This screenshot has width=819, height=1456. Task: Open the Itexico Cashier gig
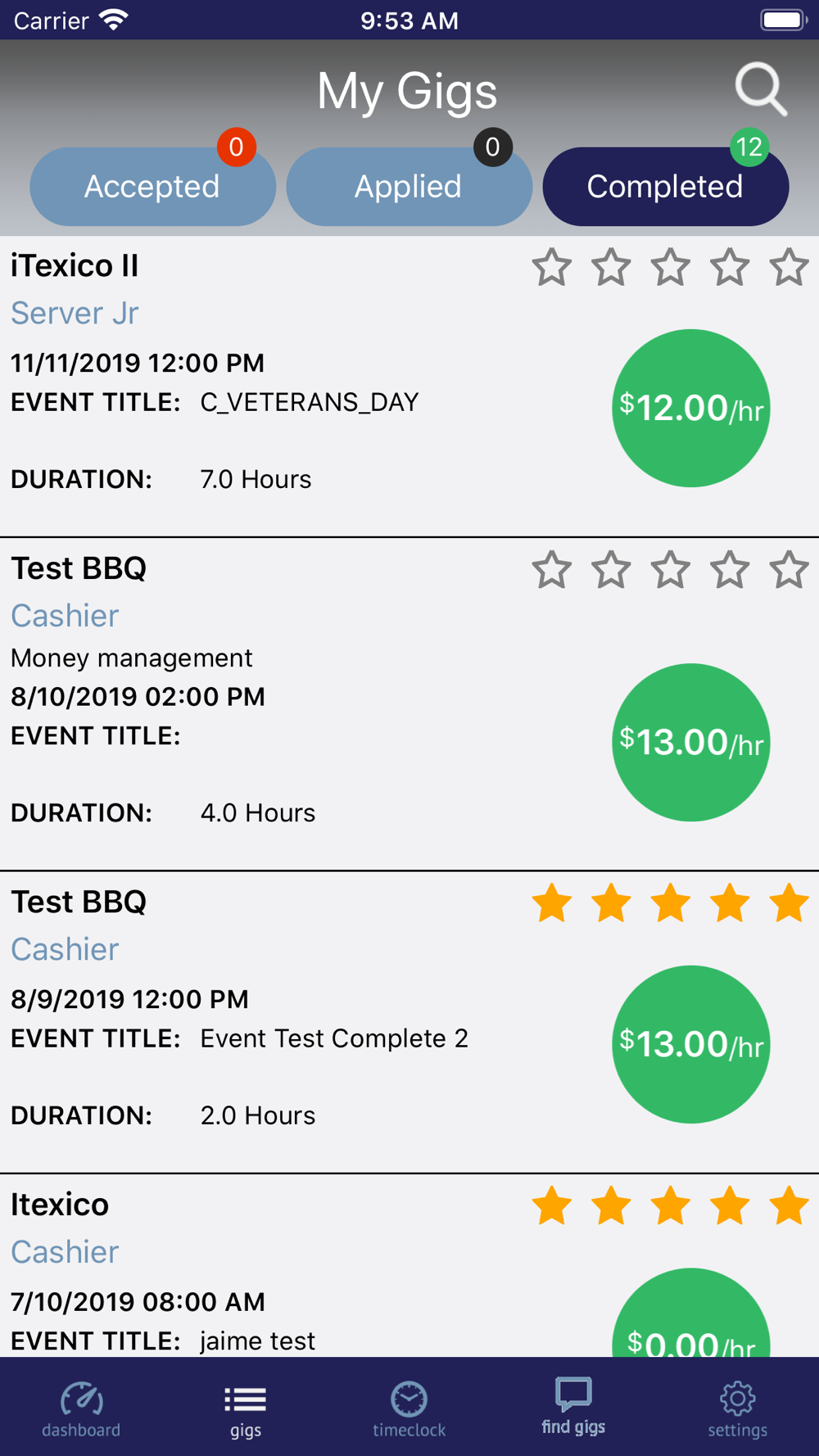(409, 1266)
